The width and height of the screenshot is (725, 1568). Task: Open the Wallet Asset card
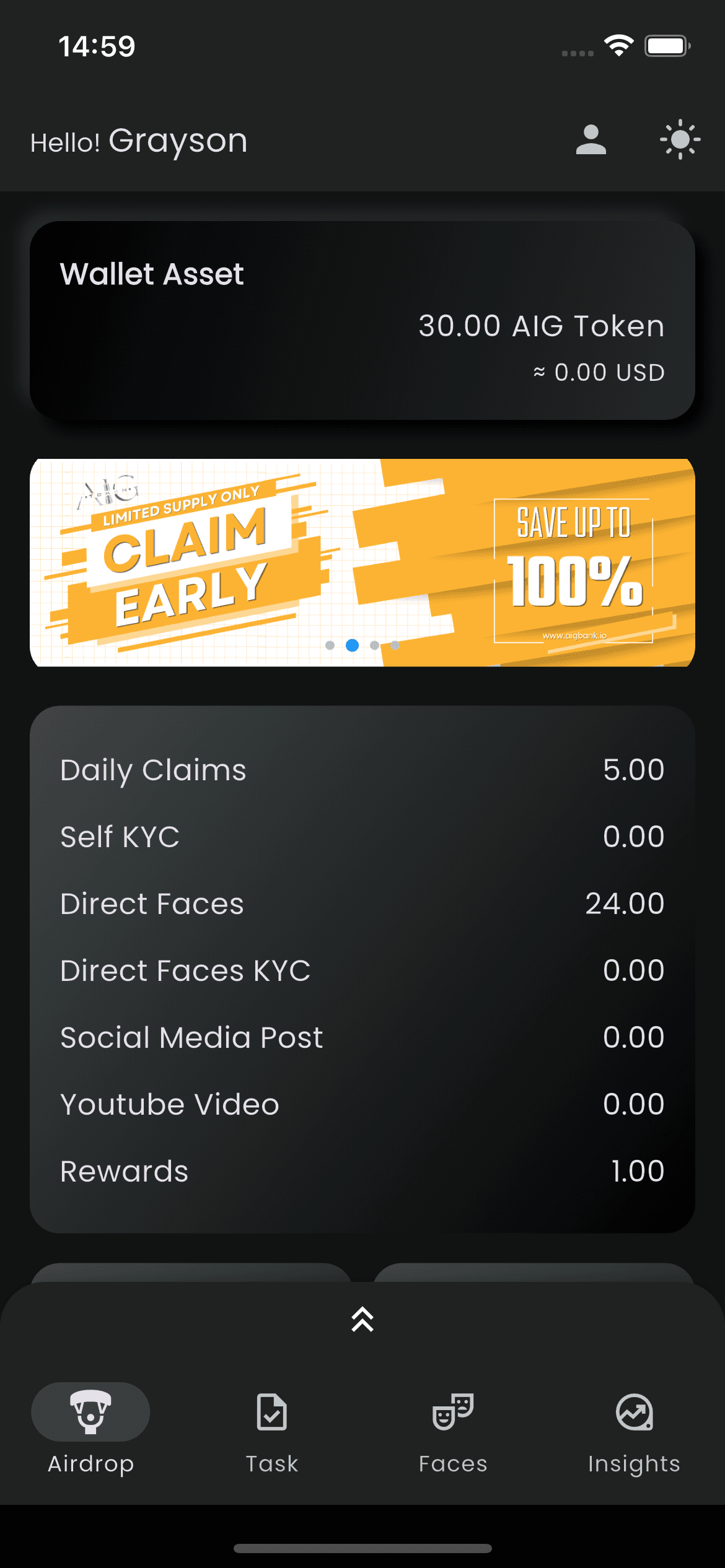(362, 321)
